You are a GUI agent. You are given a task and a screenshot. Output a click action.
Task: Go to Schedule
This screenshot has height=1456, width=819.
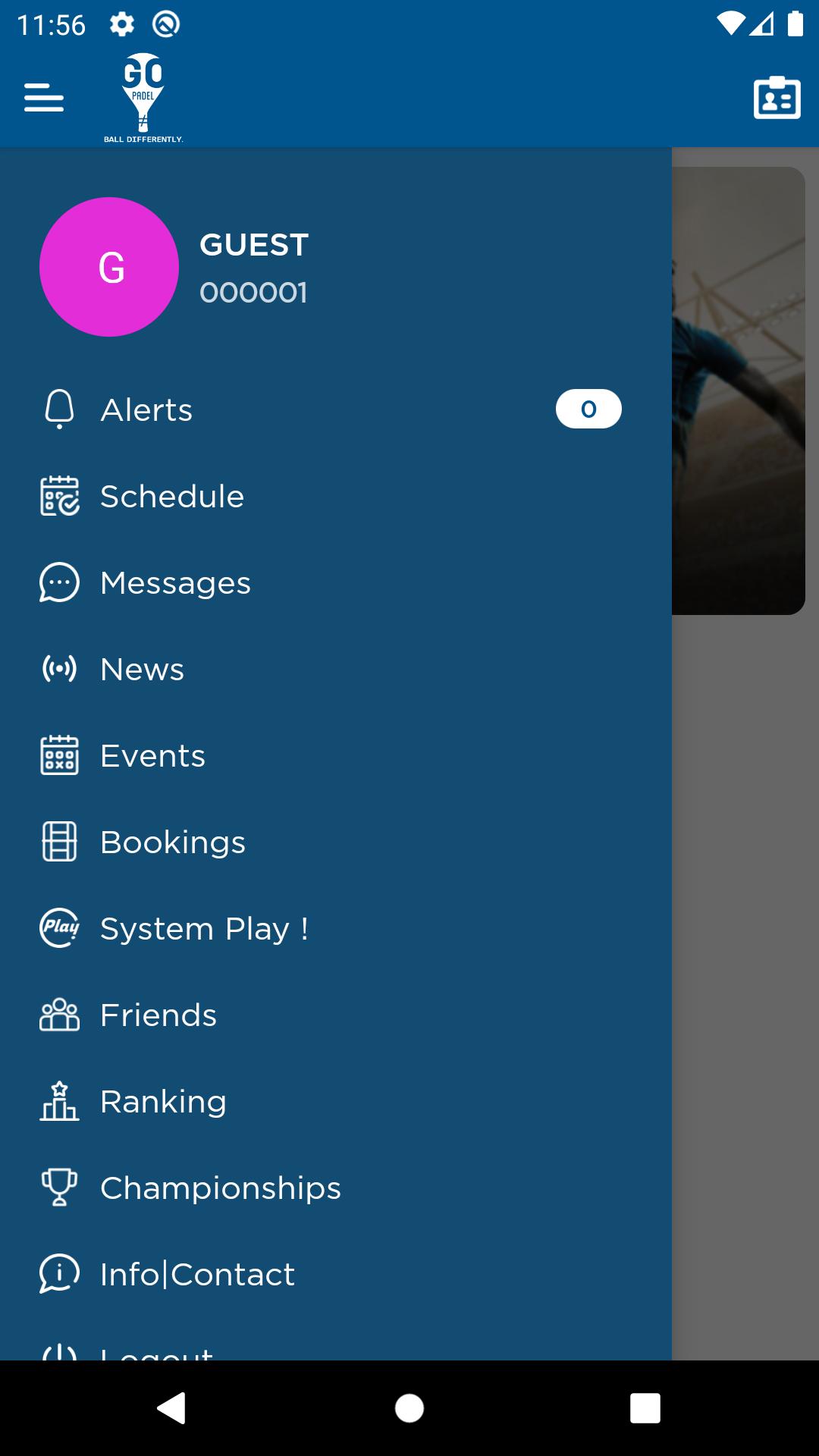[x=172, y=497]
